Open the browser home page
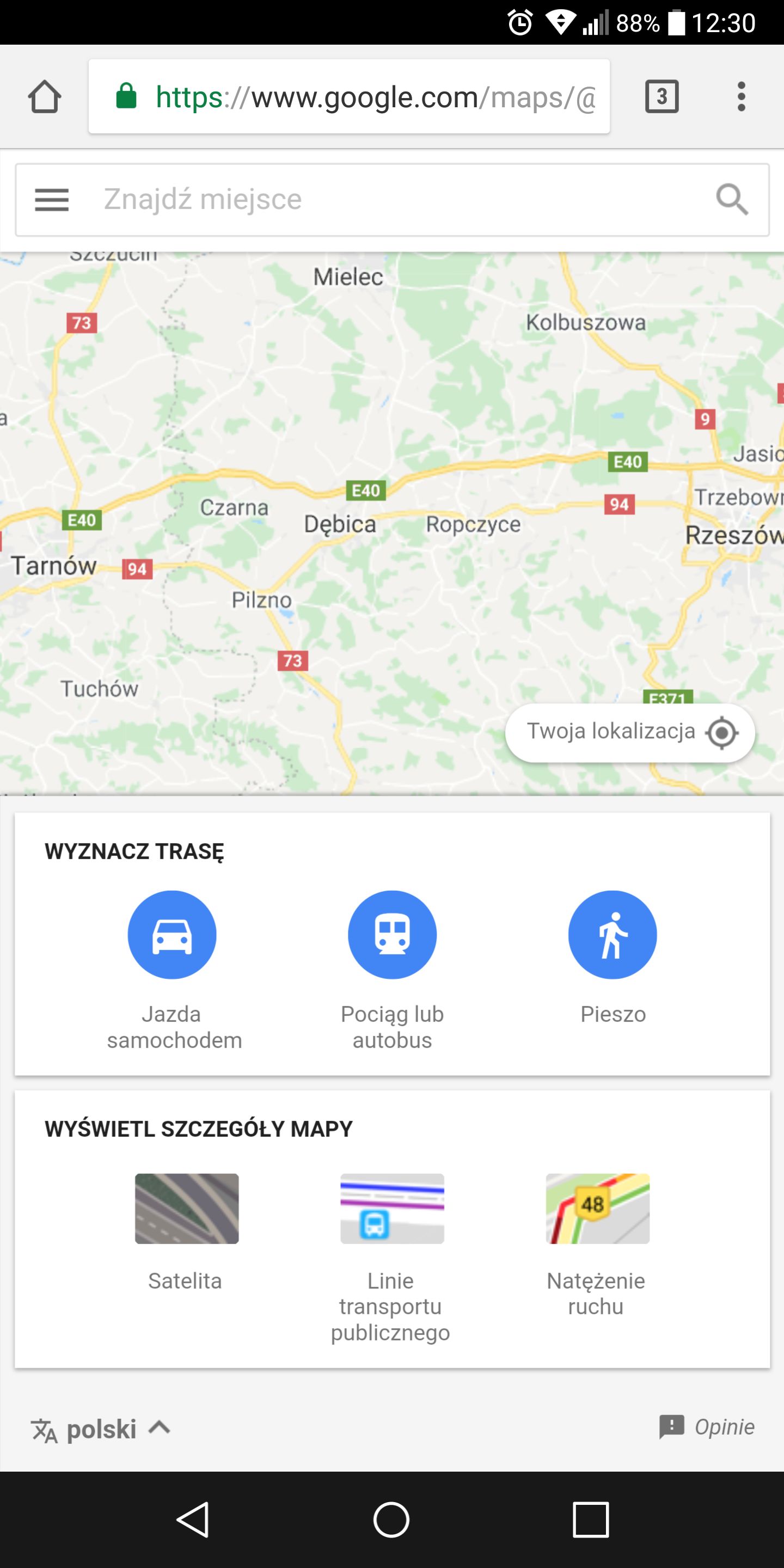The image size is (784, 1568). tap(45, 97)
